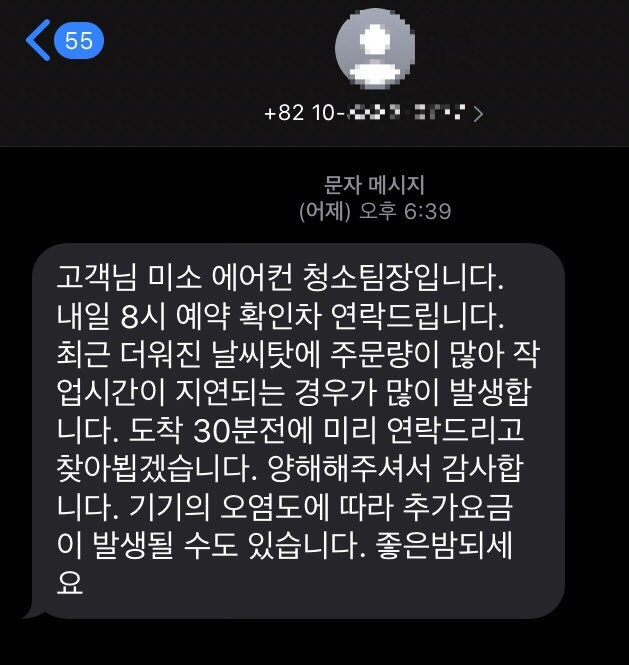This screenshot has height=665, width=629.
Task: Open contact details for +82 10 number
Action: pos(374,113)
